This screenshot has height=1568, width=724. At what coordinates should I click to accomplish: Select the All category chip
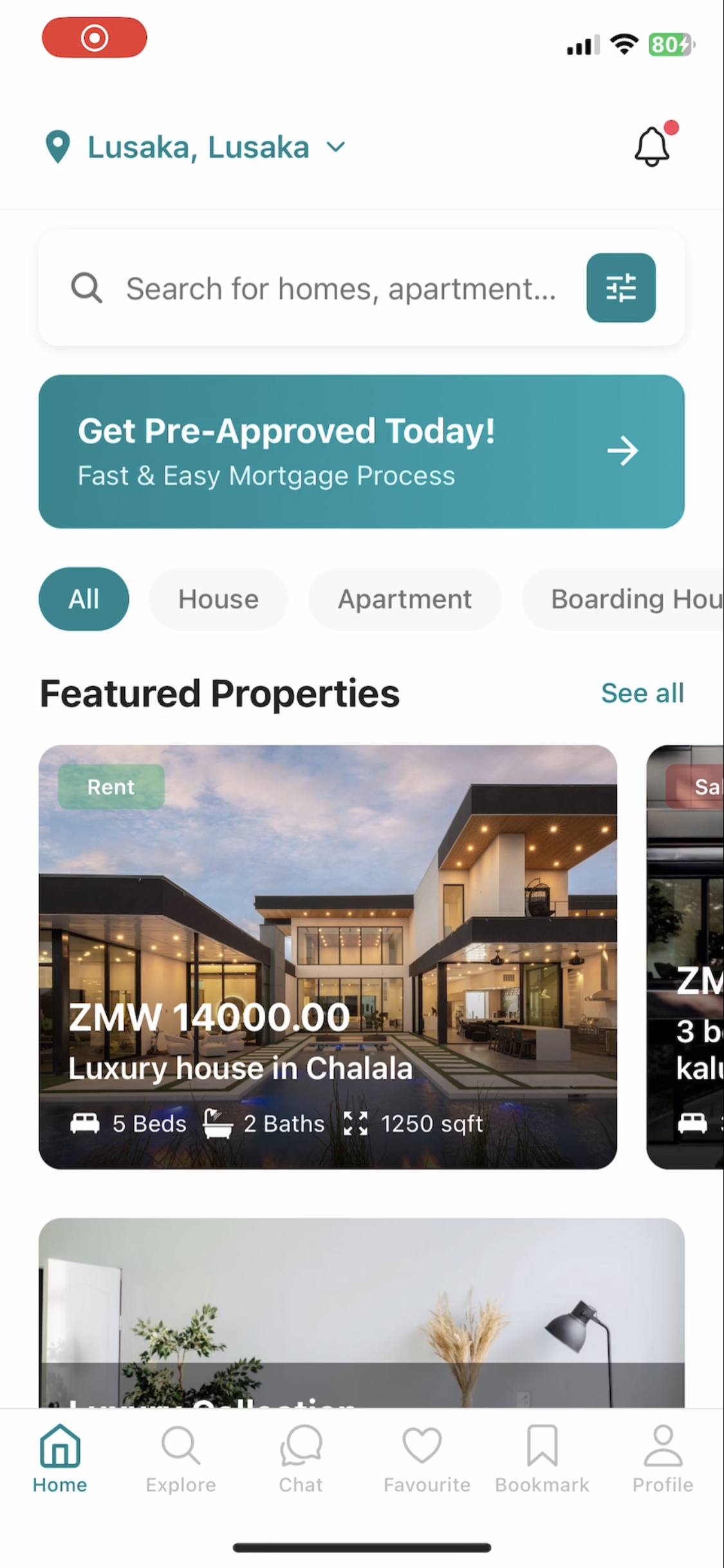(84, 599)
